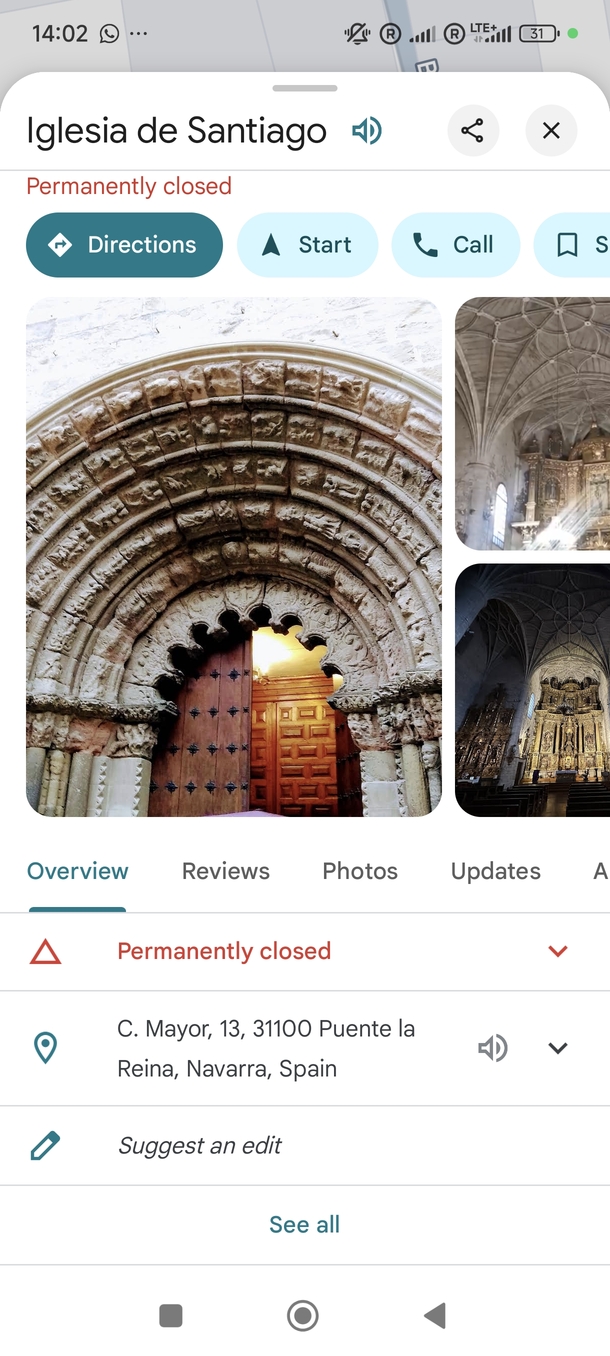610x1356 pixels.
Task: Expand the Permanently closed details
Action: (x=558, y=951)
